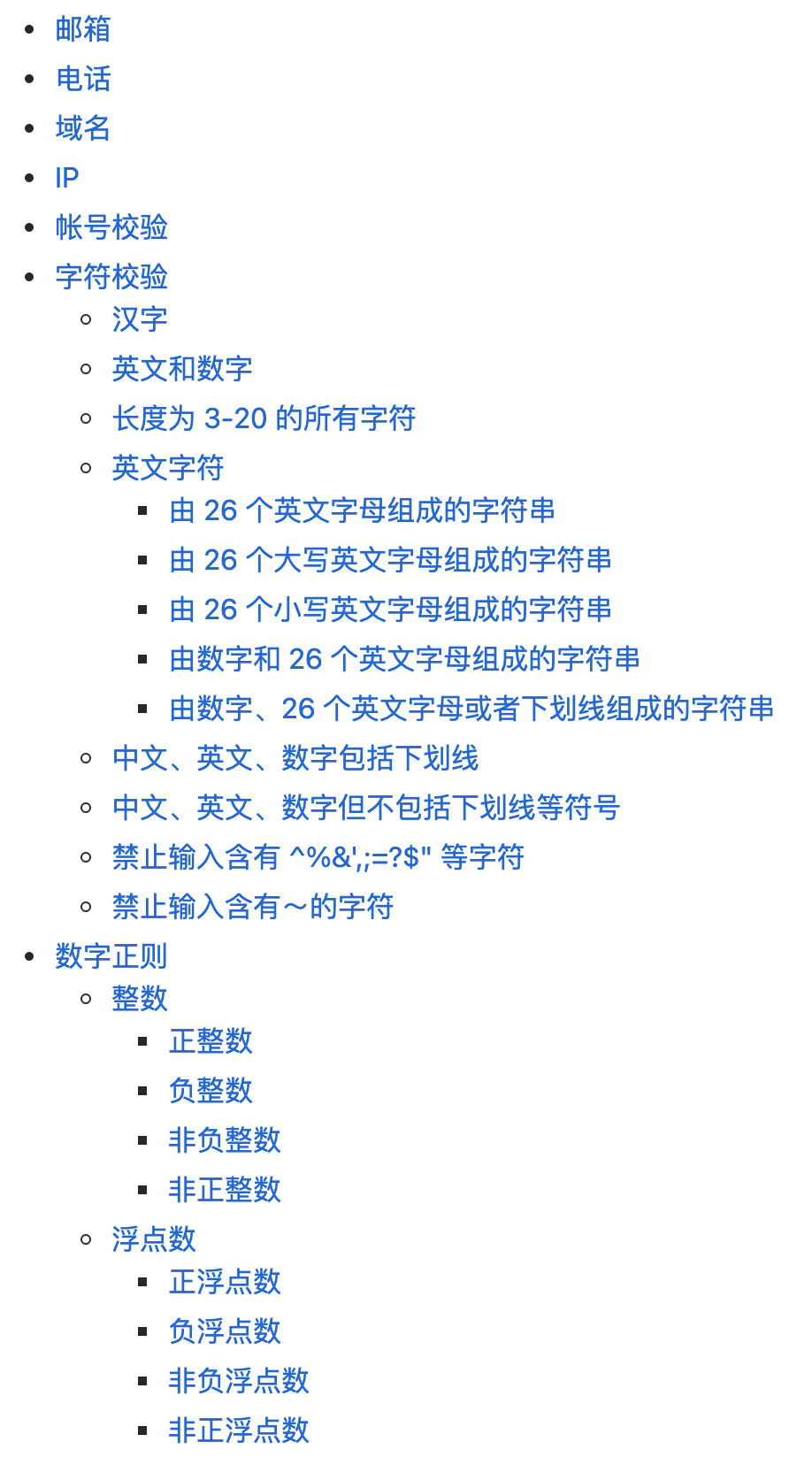This screenshot has width=812, height=1465.
Task: Open the 域名 link
Action: pos(83,128)
